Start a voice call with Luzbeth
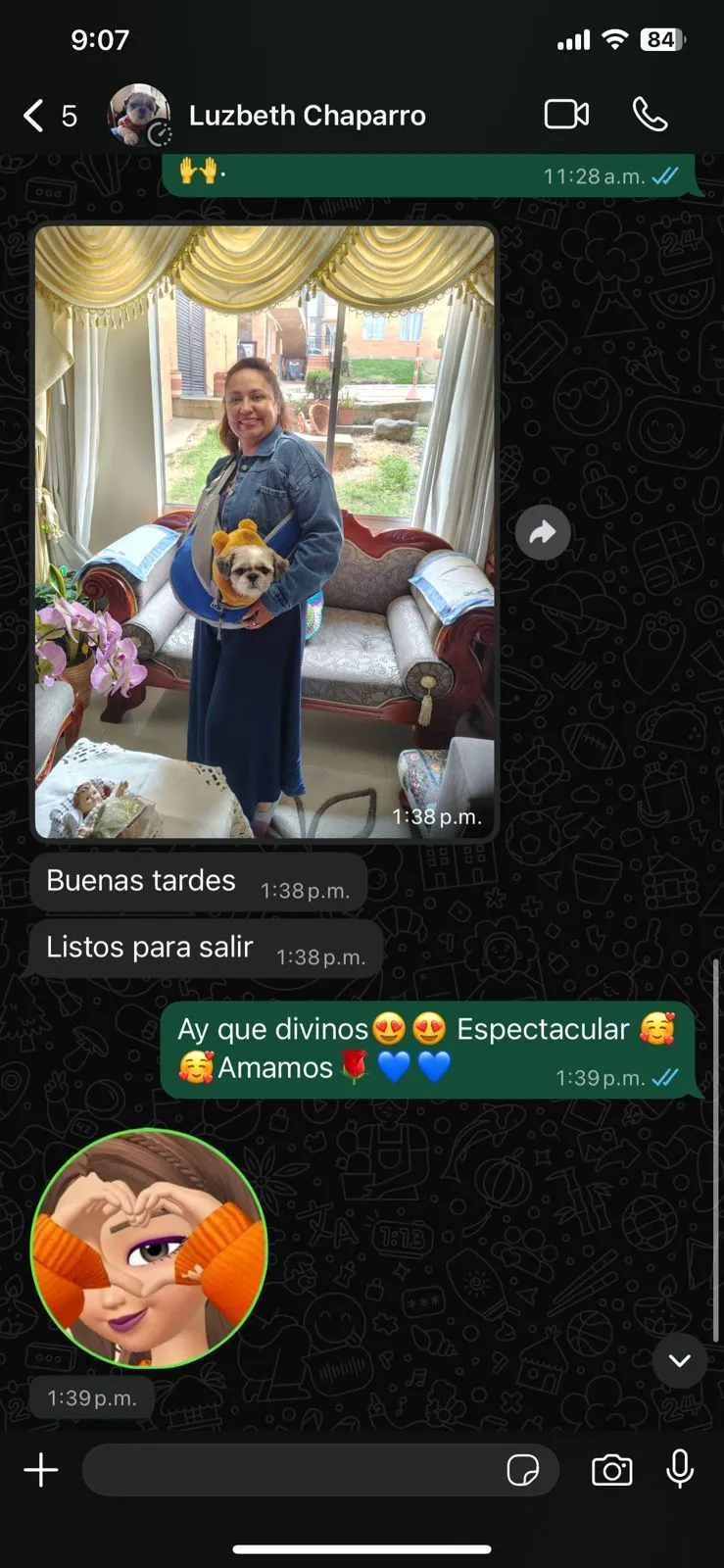The width and height of the screenshot is (724, 1568). pyautogui.click(x=650, y=115)
